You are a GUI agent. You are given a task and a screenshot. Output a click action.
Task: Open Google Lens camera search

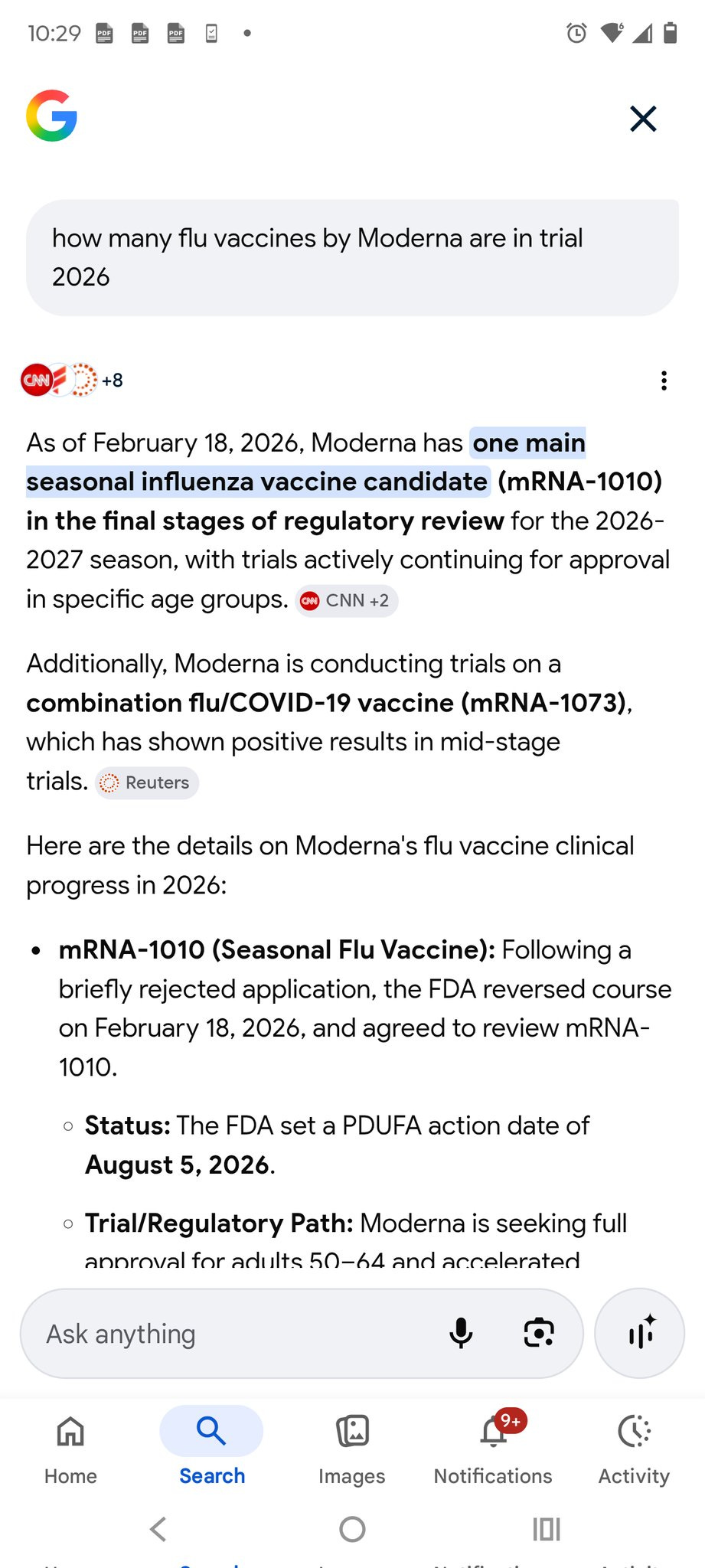tap(539, 1334)
